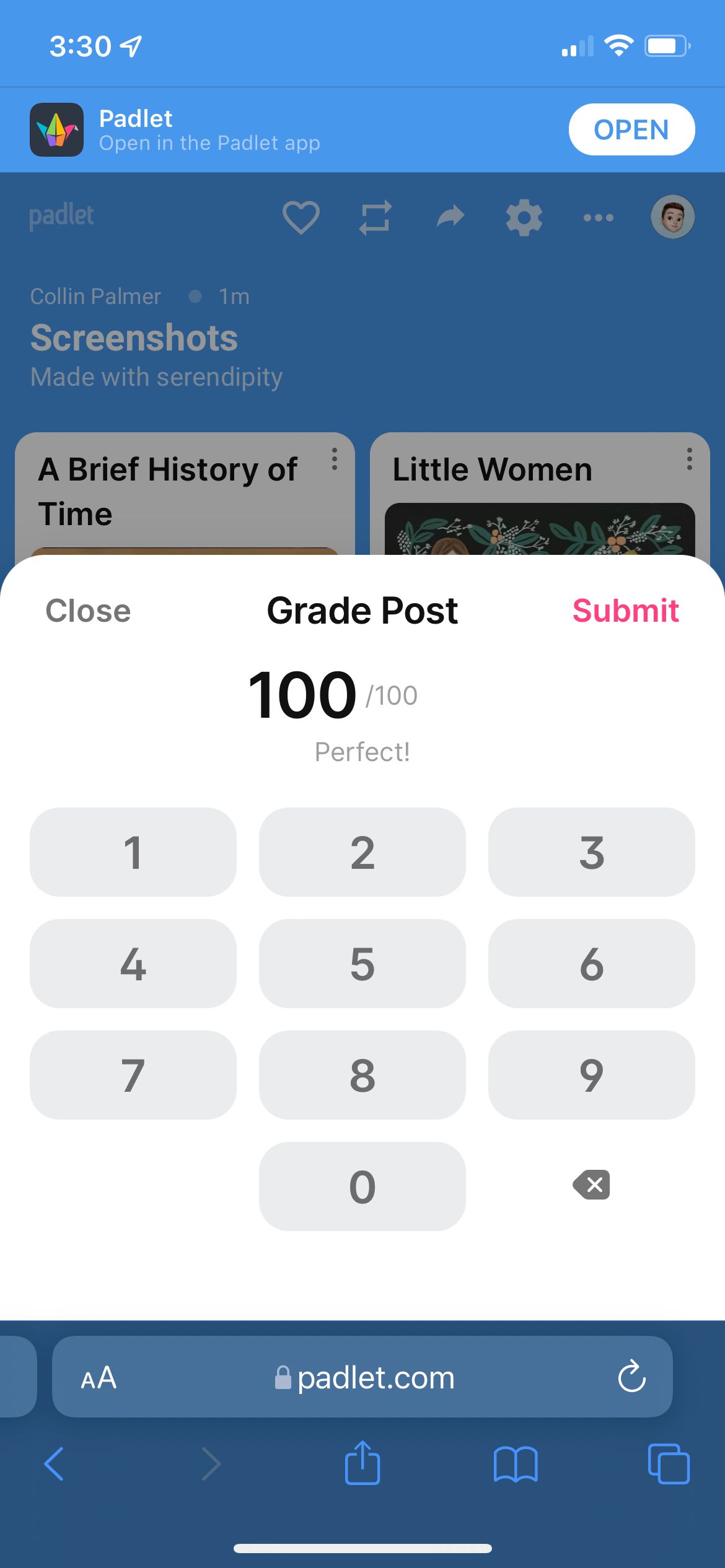725x1568 pixels.
Task: Enter digit 3 on the grade keypad
Action: (591, 852)
